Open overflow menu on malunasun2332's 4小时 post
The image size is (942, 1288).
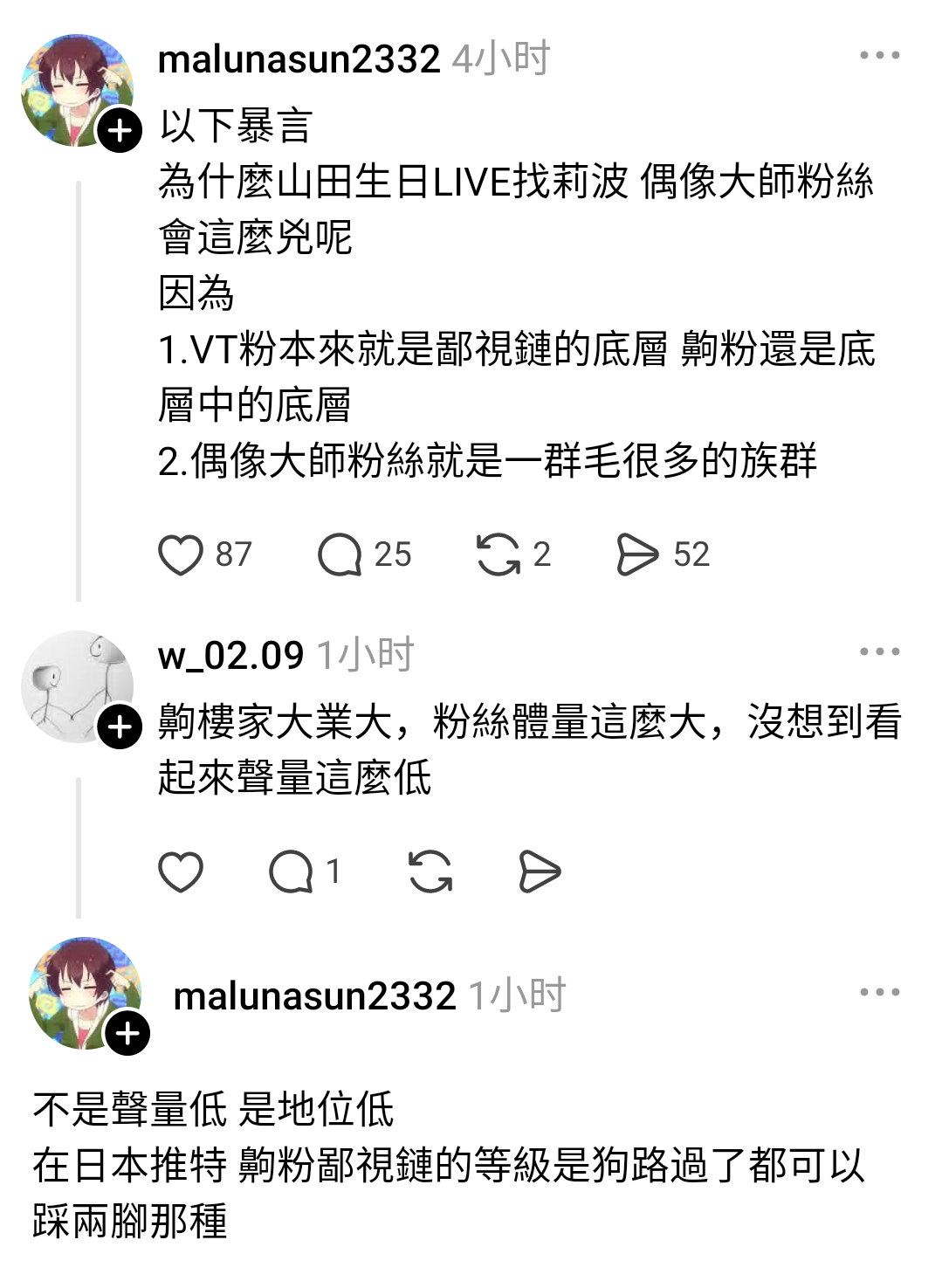(879, 56)
